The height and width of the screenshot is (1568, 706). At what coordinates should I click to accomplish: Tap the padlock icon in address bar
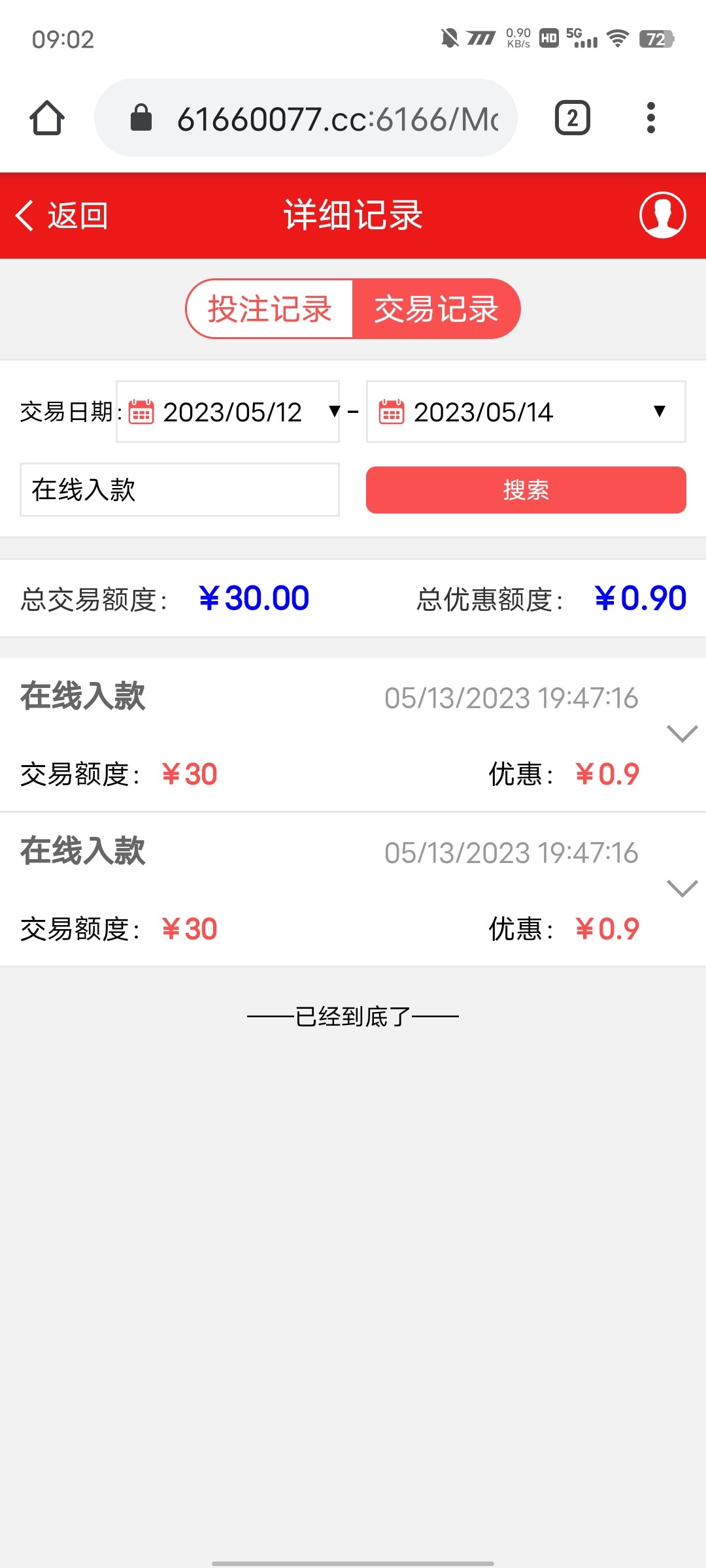coord(139,118)
